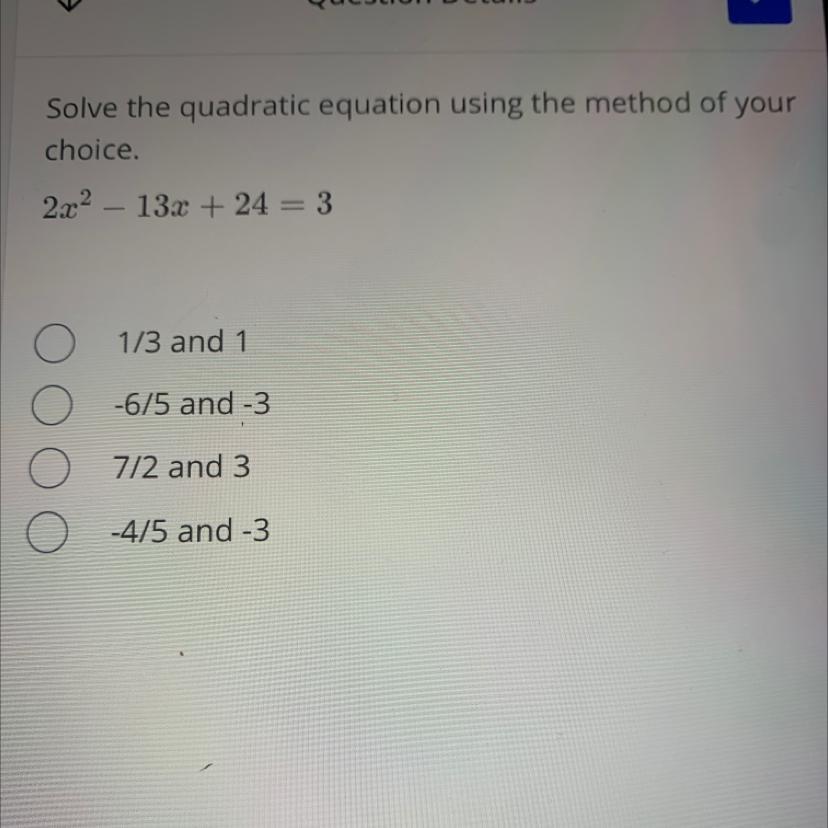Tap the blue button in the header
The width and height of the screenshot is (828, 828).
tap(759, 9)
